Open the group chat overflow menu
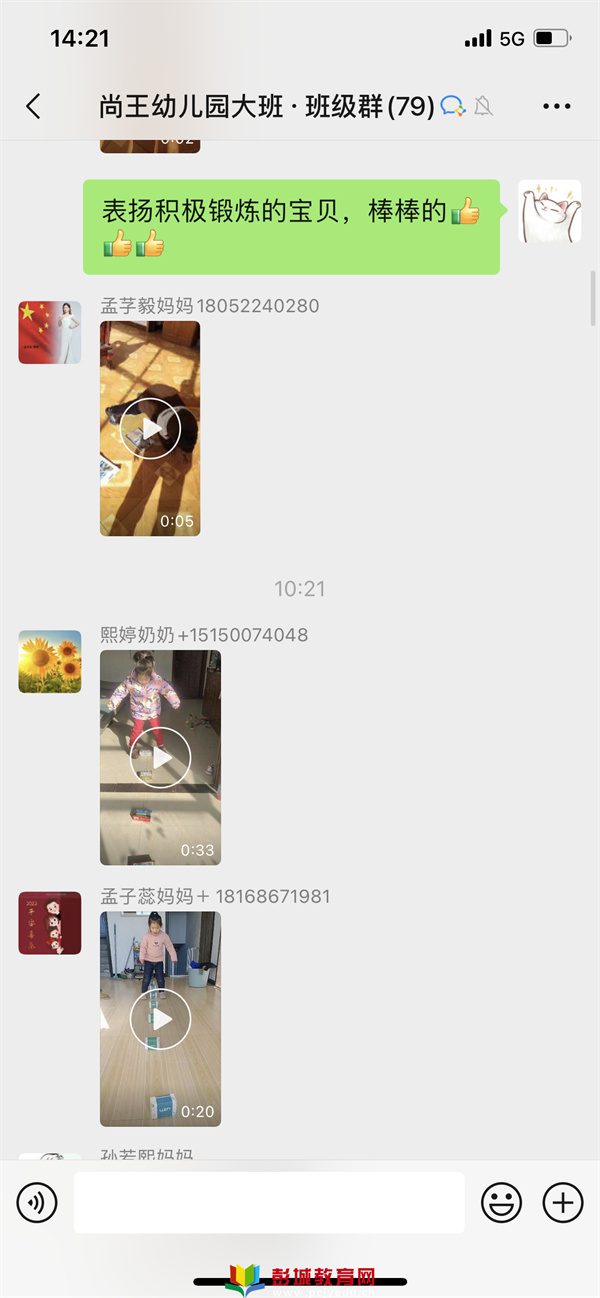Screen dimensions: 600x1298 pos(556,107)
